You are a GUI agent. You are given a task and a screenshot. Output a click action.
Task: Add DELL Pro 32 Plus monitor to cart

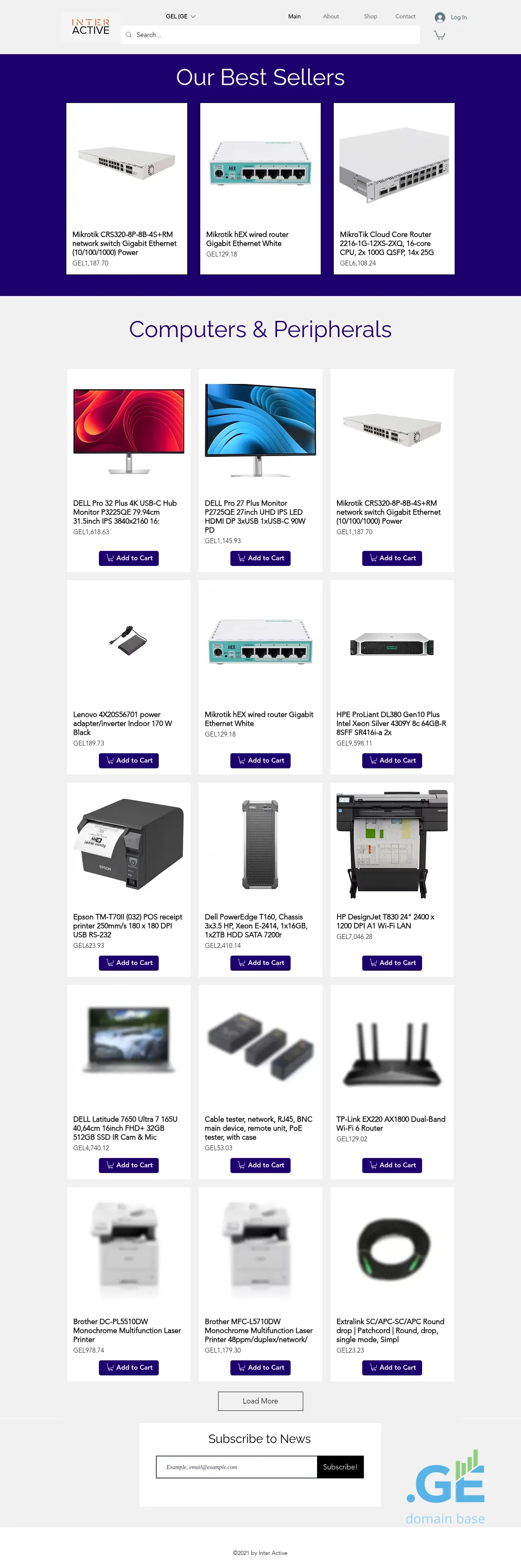coord(129,558)
